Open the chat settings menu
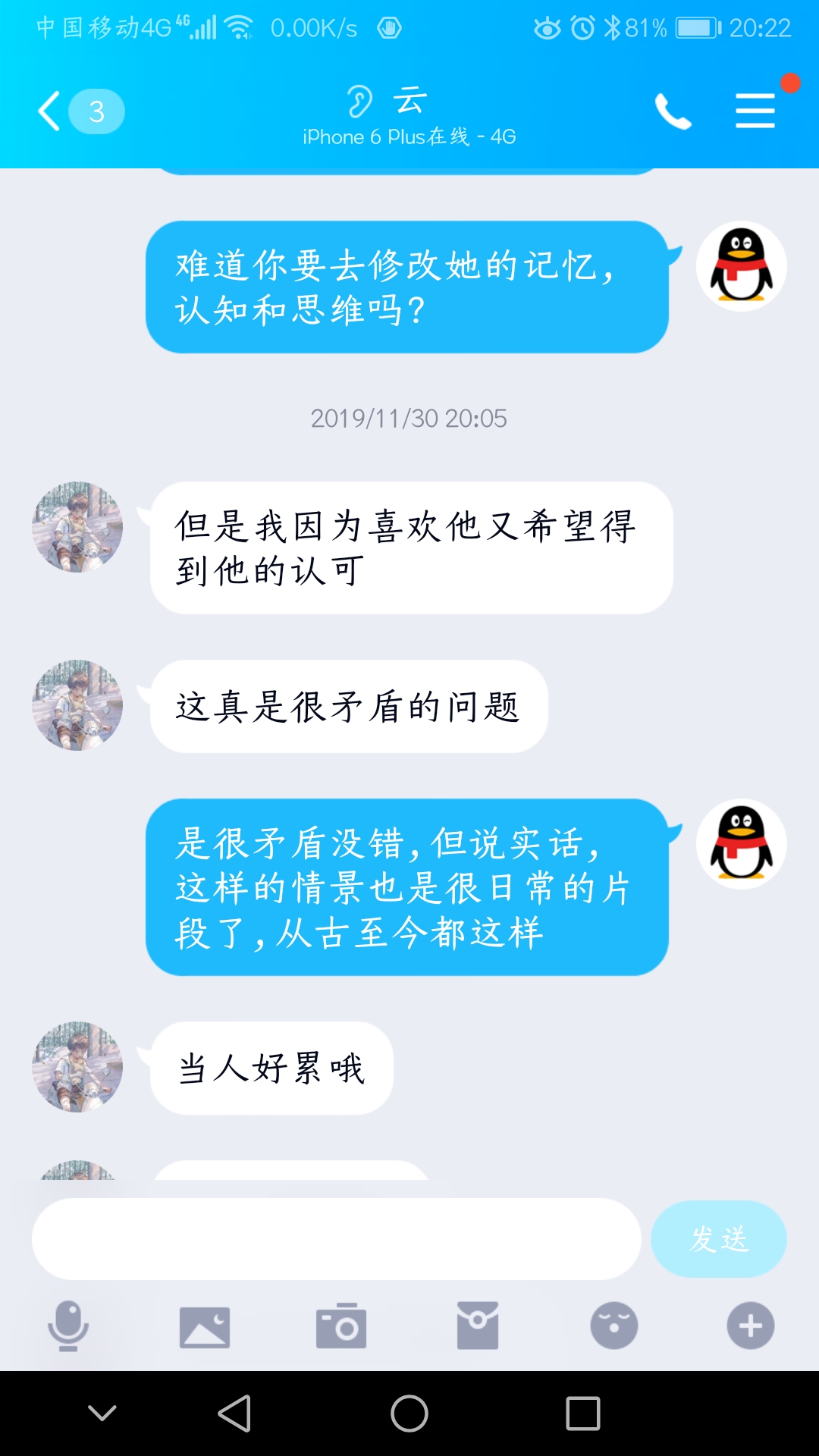 755,111
